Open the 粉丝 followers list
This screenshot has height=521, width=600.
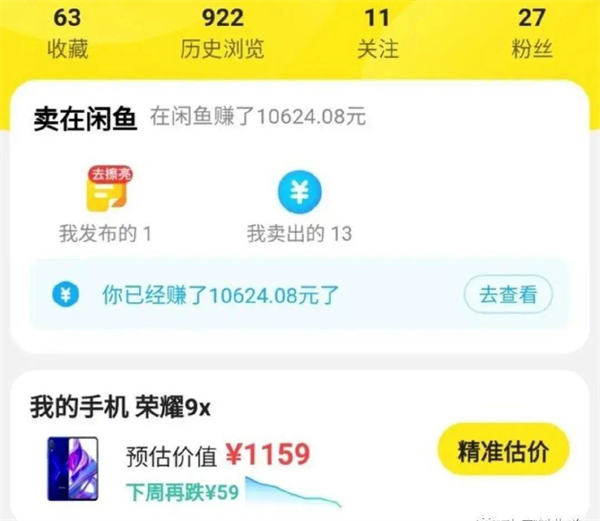531,33
